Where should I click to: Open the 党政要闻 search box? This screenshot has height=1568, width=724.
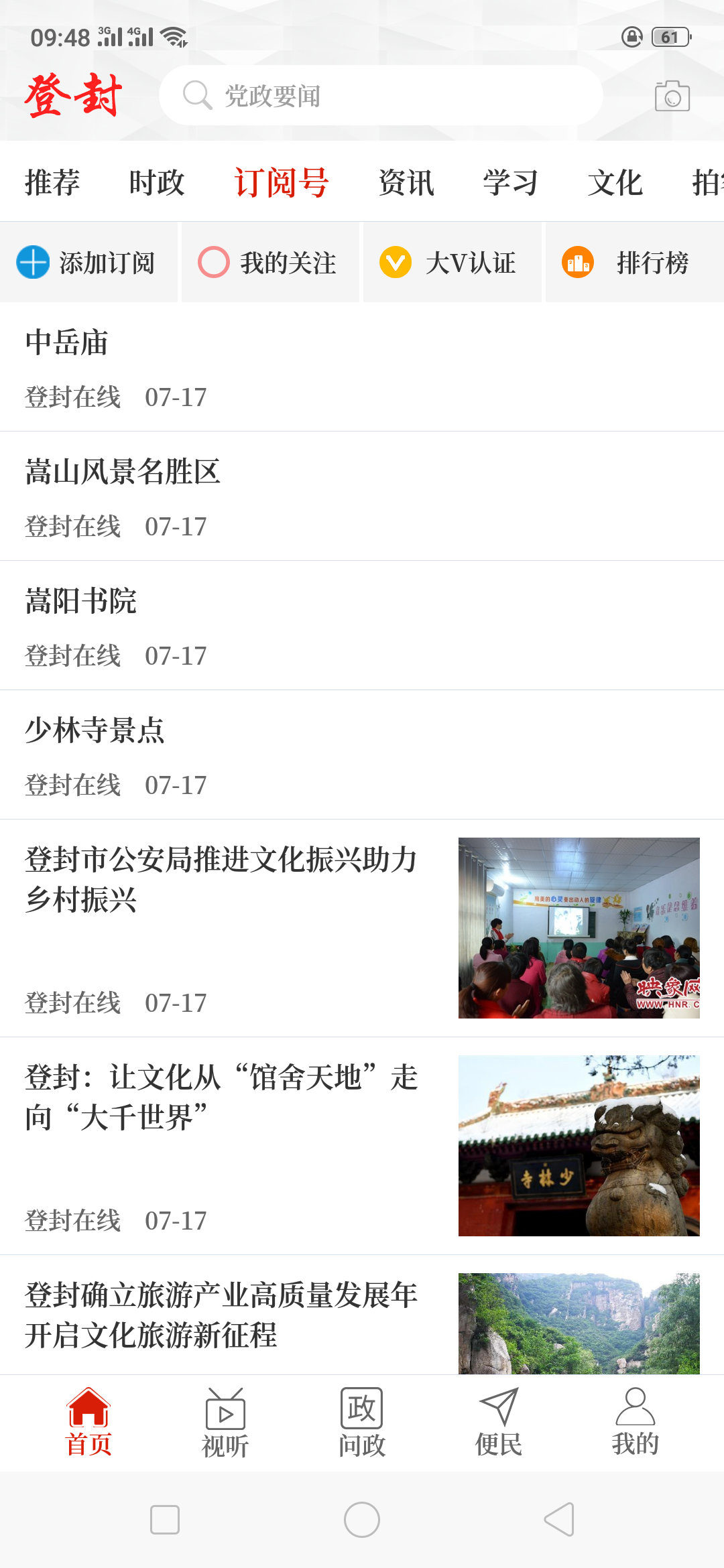click(x=379, y=96)
